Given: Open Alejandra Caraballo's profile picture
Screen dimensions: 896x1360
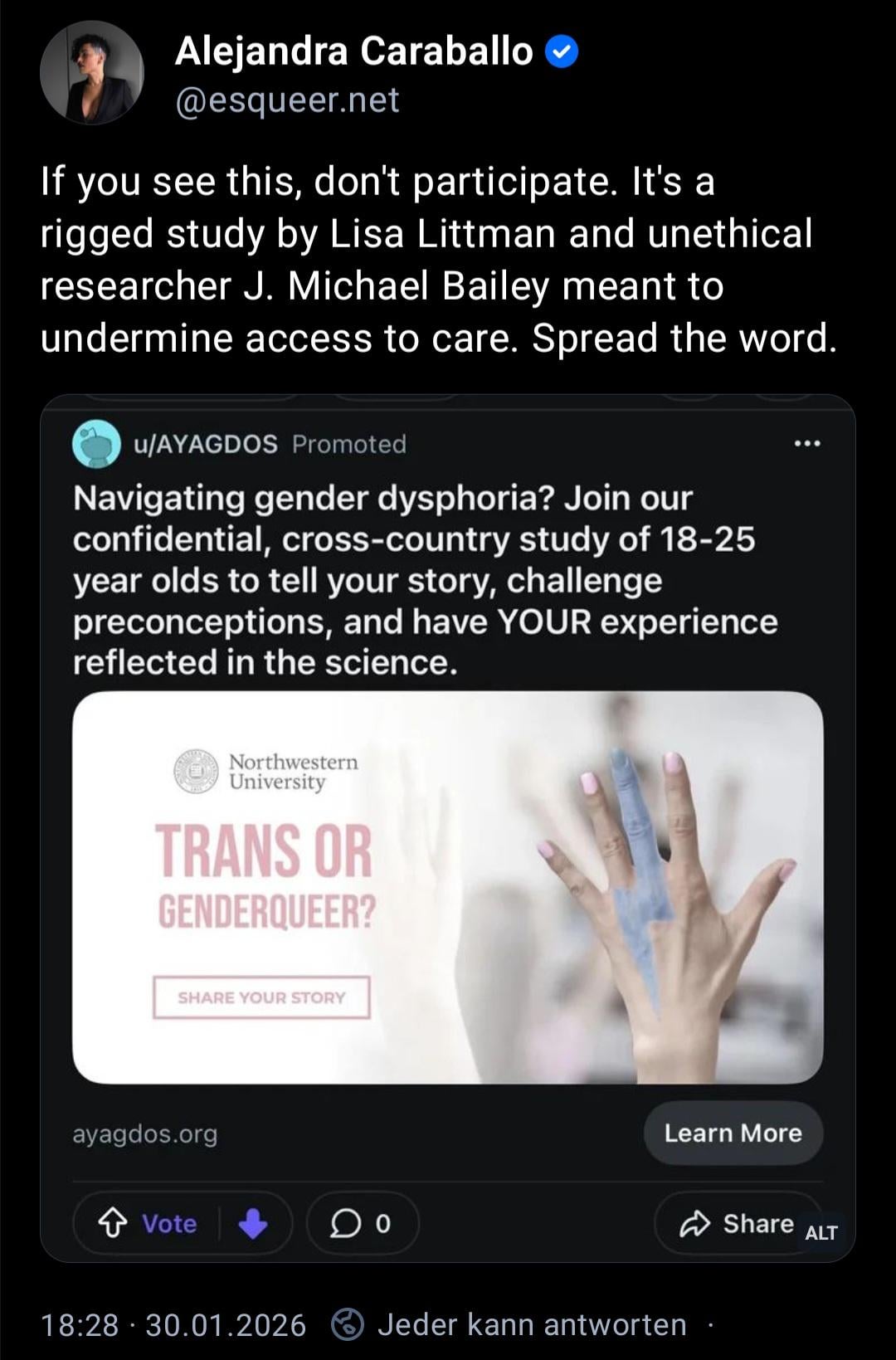Looking at the screenshot, I should pos(91,73).
